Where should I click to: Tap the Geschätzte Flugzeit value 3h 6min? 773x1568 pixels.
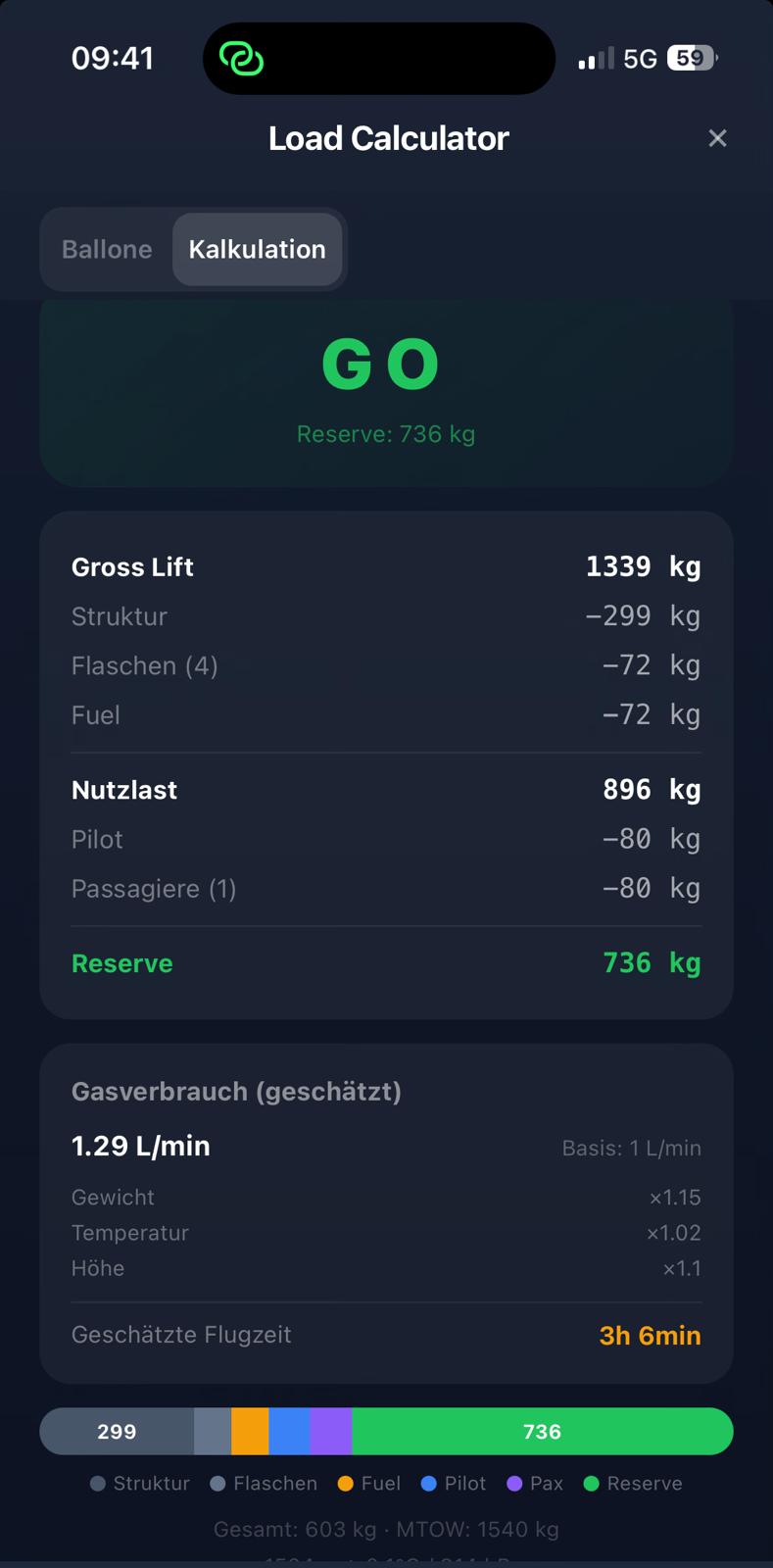pyautogui.click(x=649, y=1335)
